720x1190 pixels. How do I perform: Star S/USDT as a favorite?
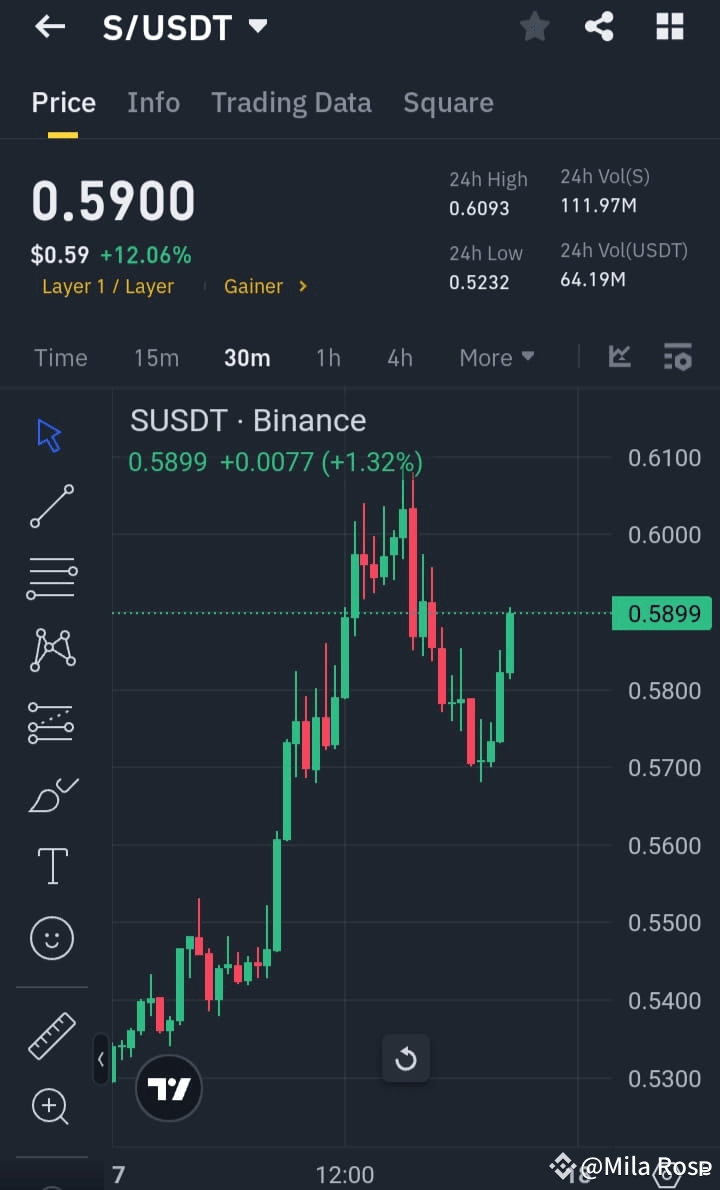[534, 27]
